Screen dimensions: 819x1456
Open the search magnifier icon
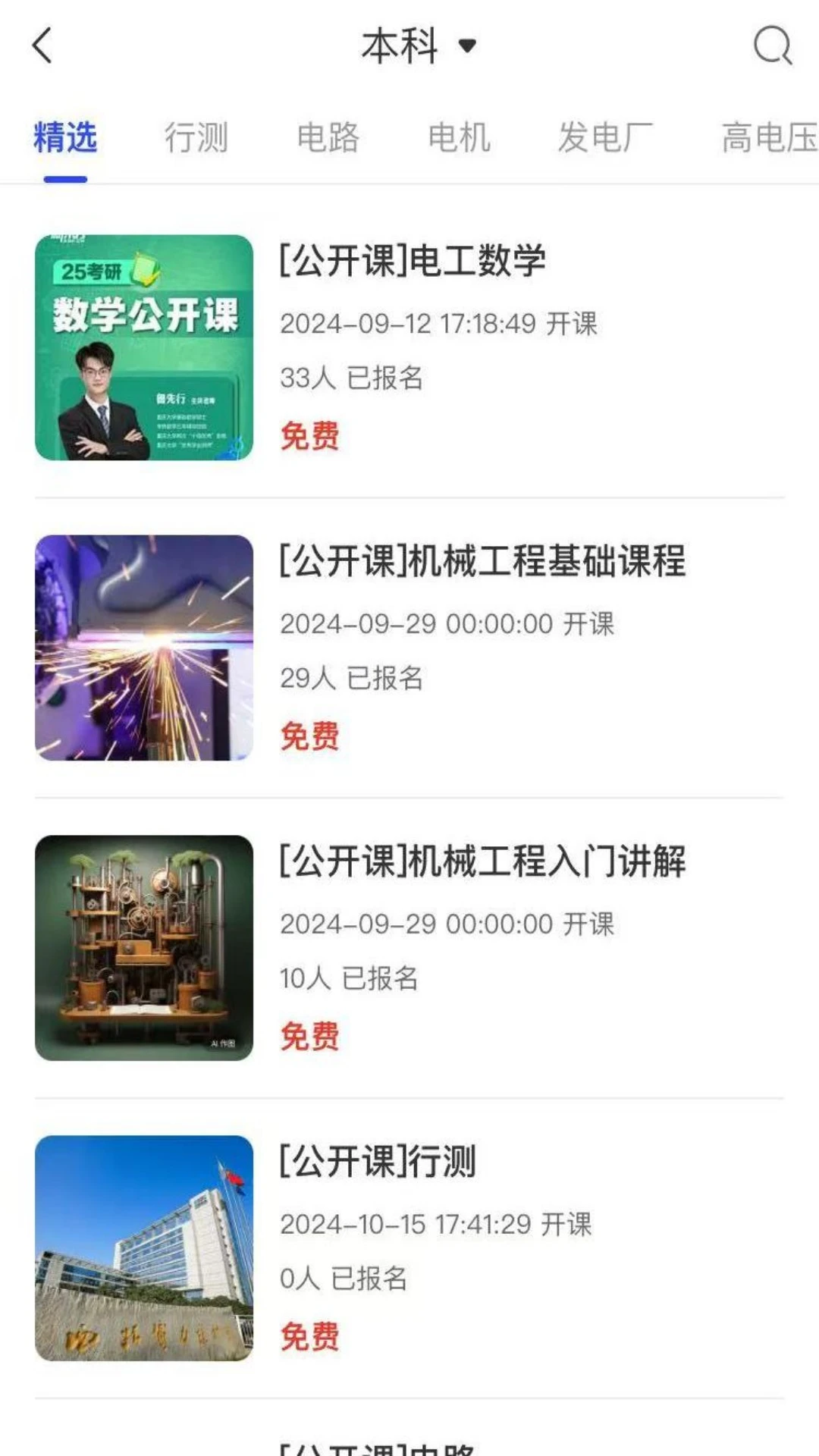pos(772,45)
